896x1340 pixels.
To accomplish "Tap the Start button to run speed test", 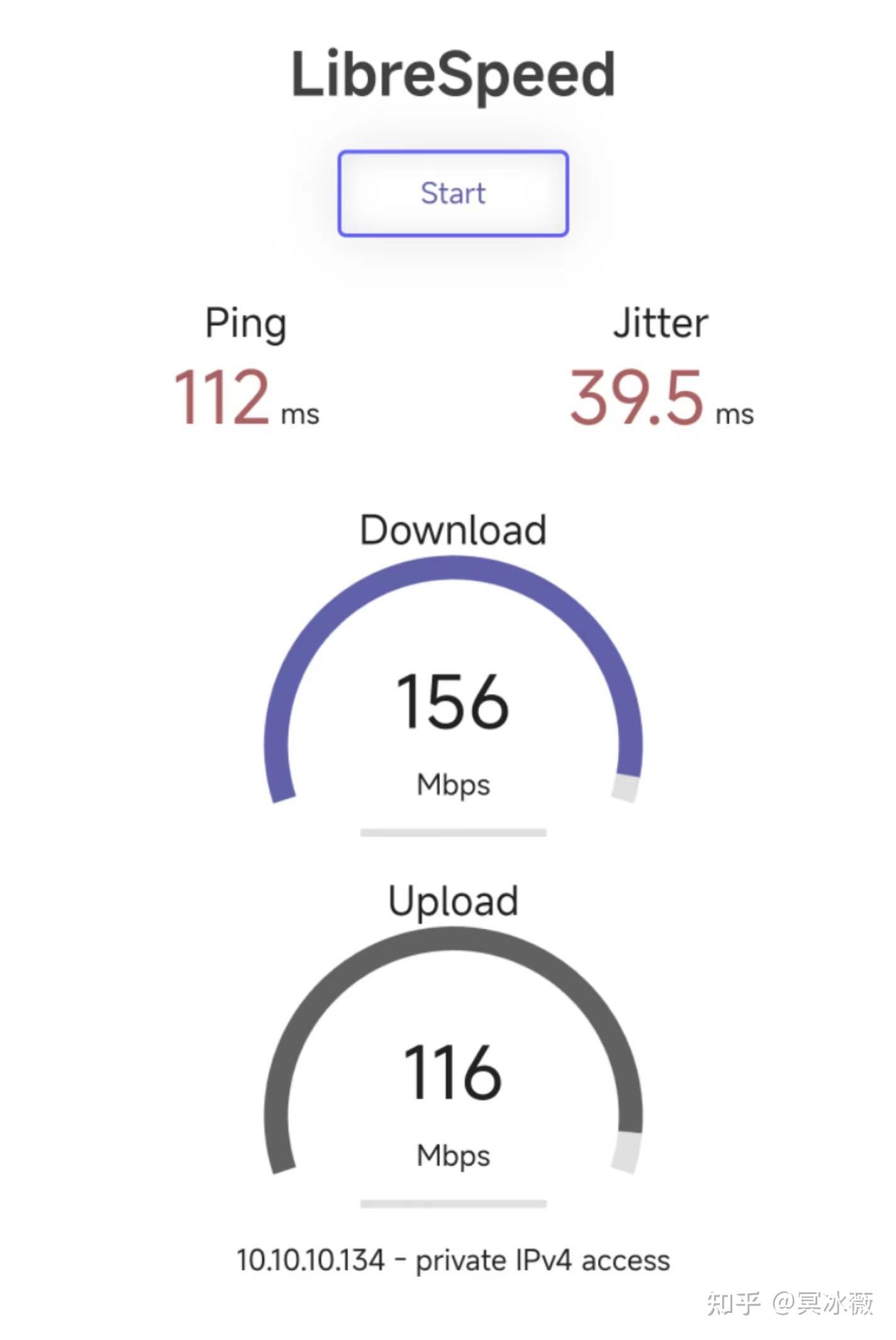I will click(x=453, y=193).
